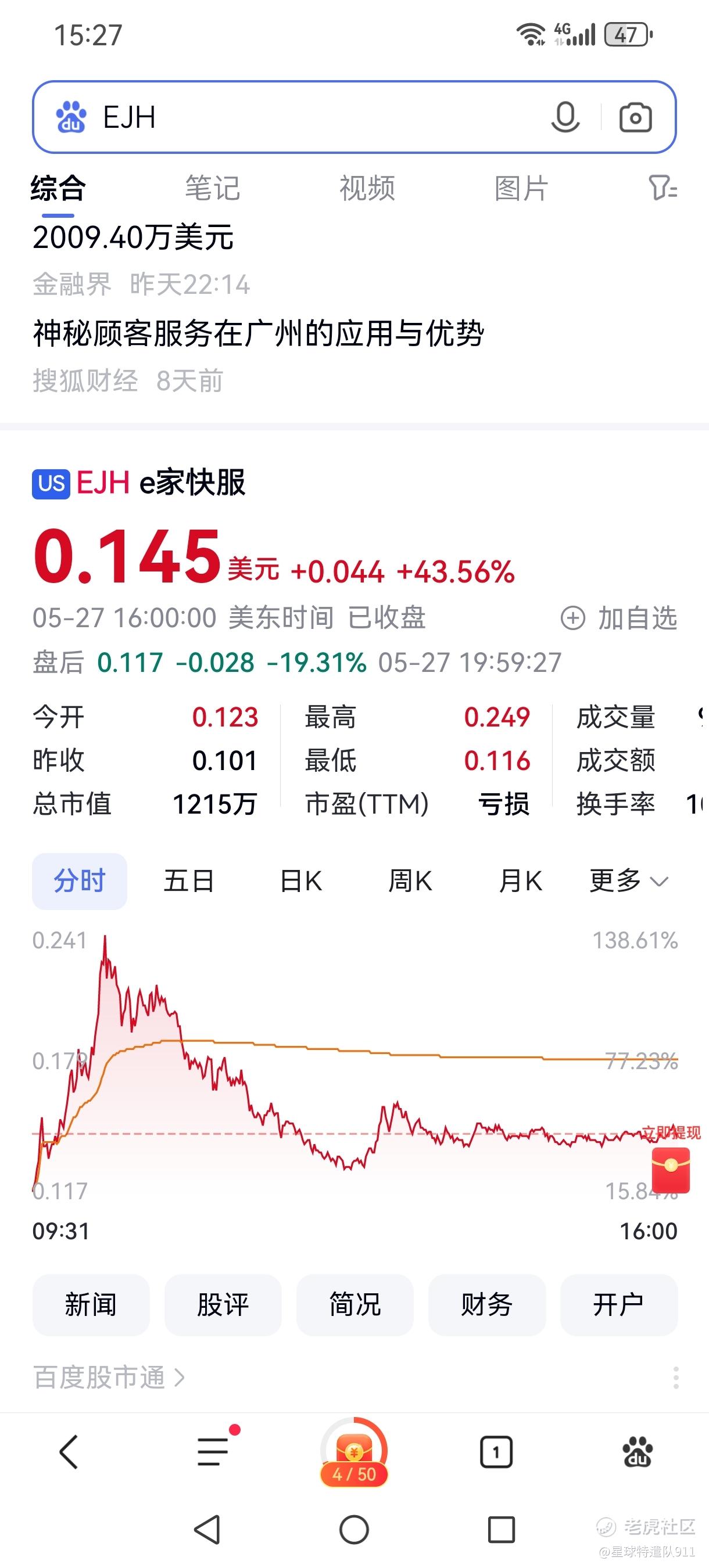The image size is (709, 1568).
Task: Open the search filter icon
Action: (663, 188)
